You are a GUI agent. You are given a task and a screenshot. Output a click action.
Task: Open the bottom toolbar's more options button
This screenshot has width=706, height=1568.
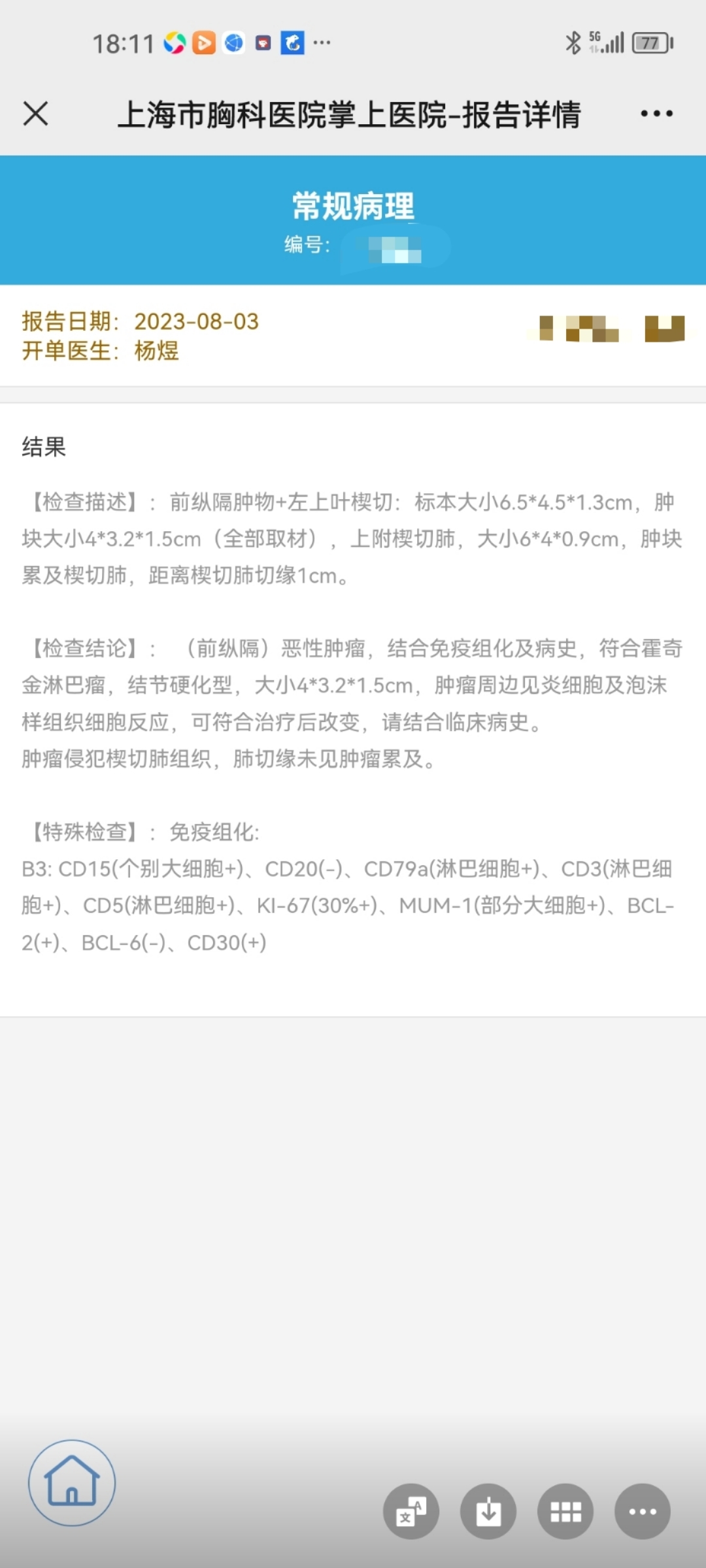tap(643, 1511)
